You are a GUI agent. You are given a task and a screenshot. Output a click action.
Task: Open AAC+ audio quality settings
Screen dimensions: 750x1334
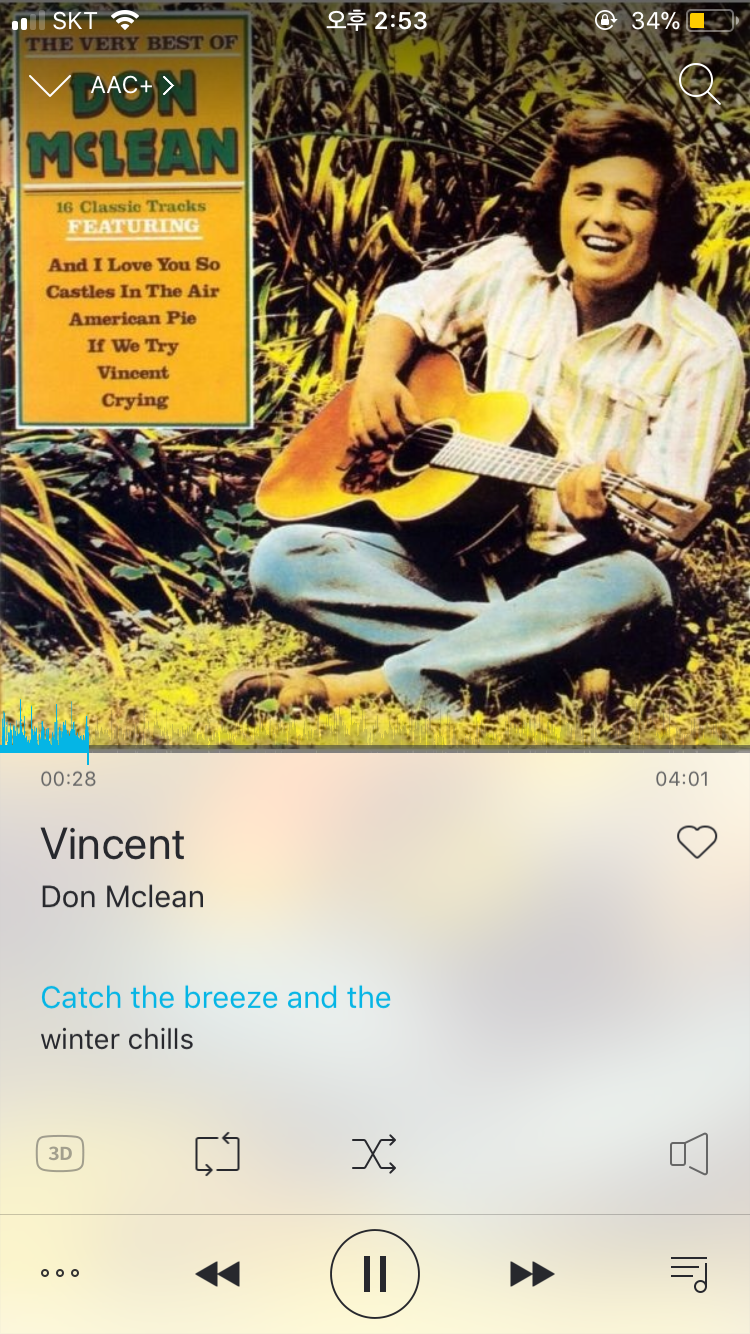[x=132, y=85]
